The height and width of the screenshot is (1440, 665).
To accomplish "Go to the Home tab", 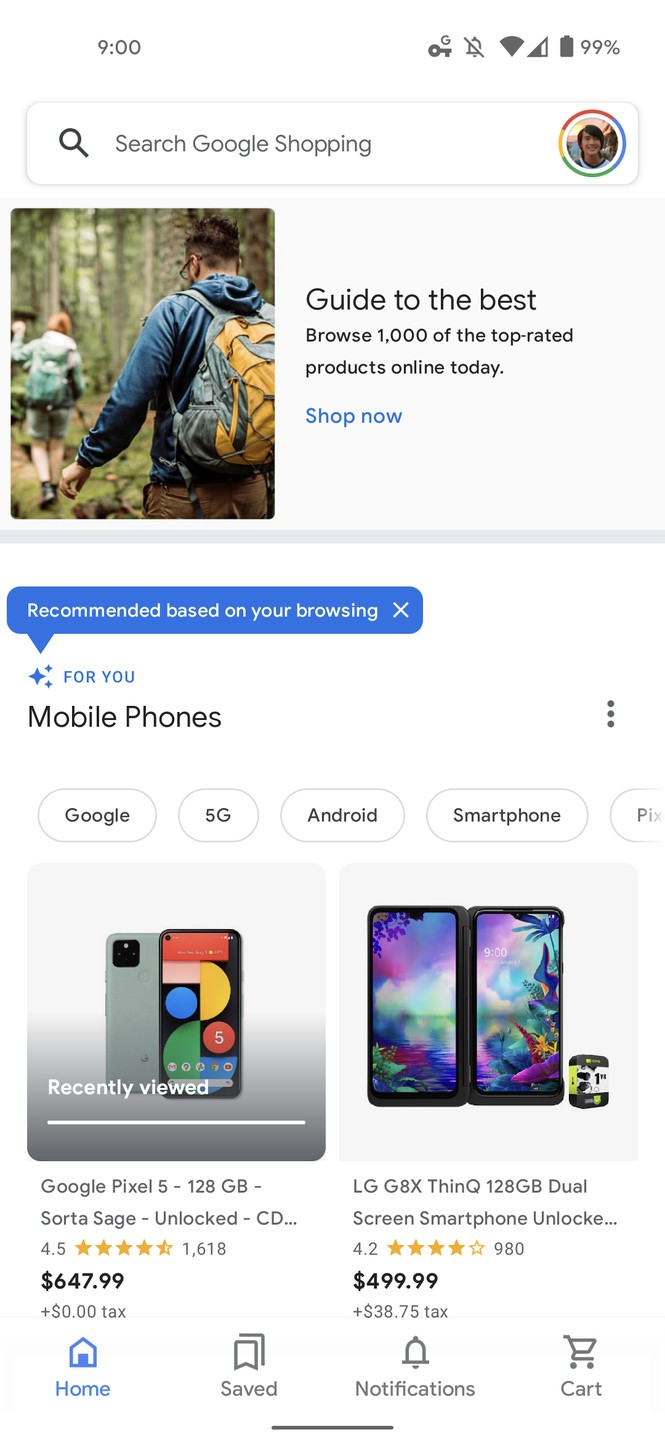I will (83, 1368).
